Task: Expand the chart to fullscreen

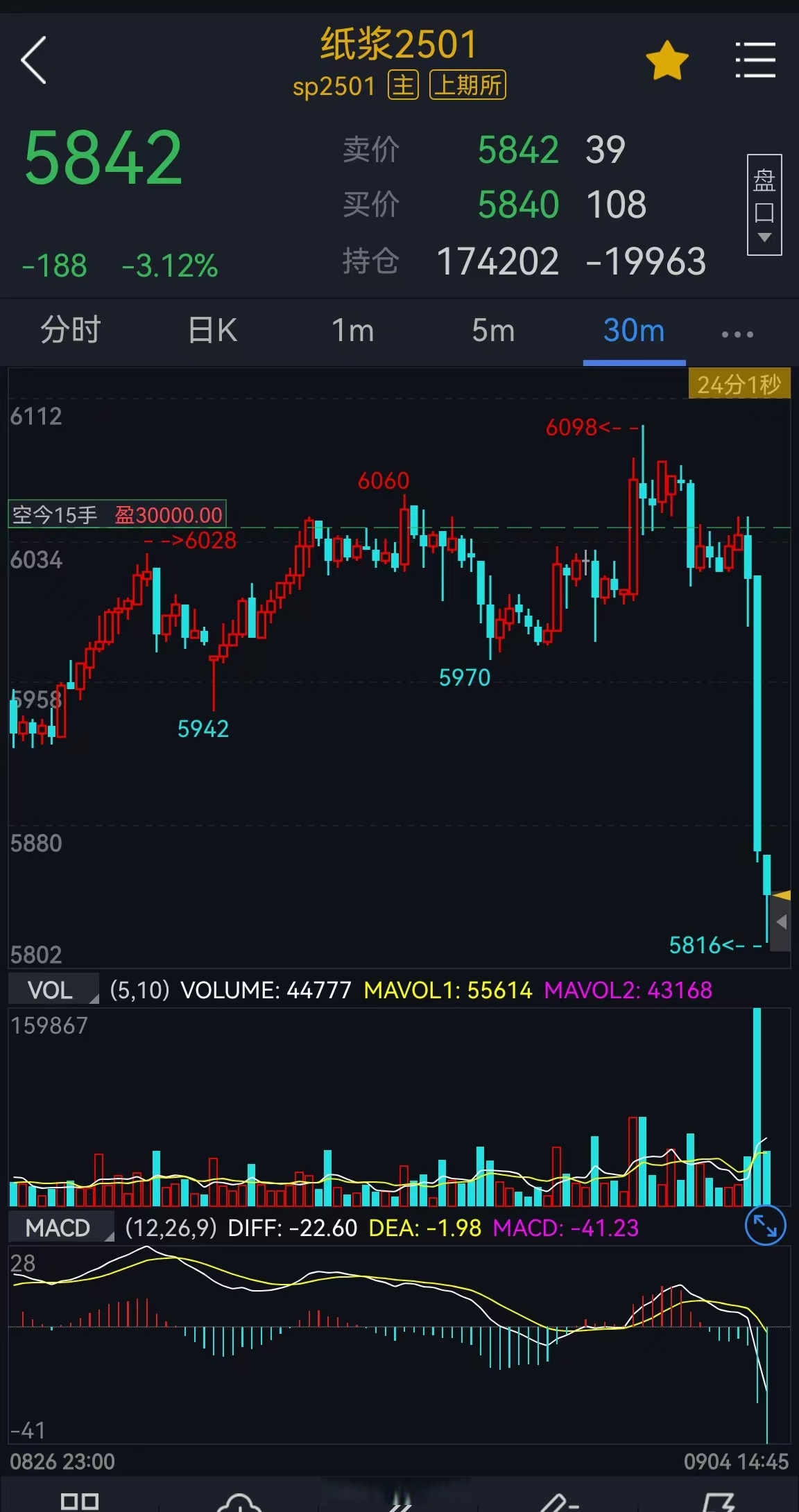Action: click(x=765, y=1226)
